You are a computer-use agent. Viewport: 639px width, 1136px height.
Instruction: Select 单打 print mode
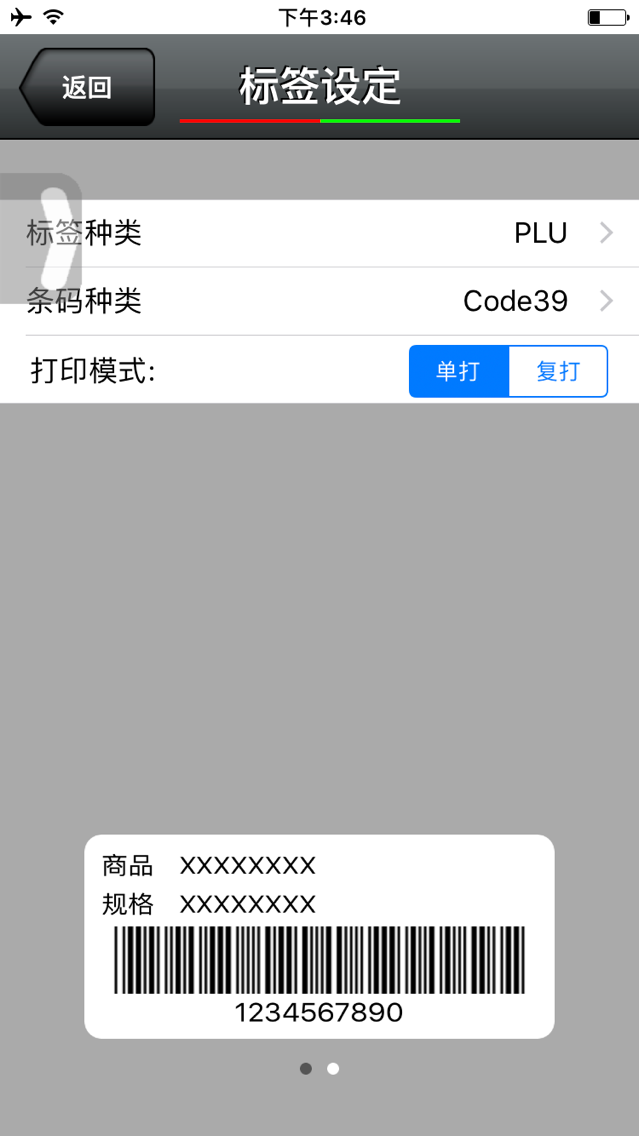[x=459, y=372]
